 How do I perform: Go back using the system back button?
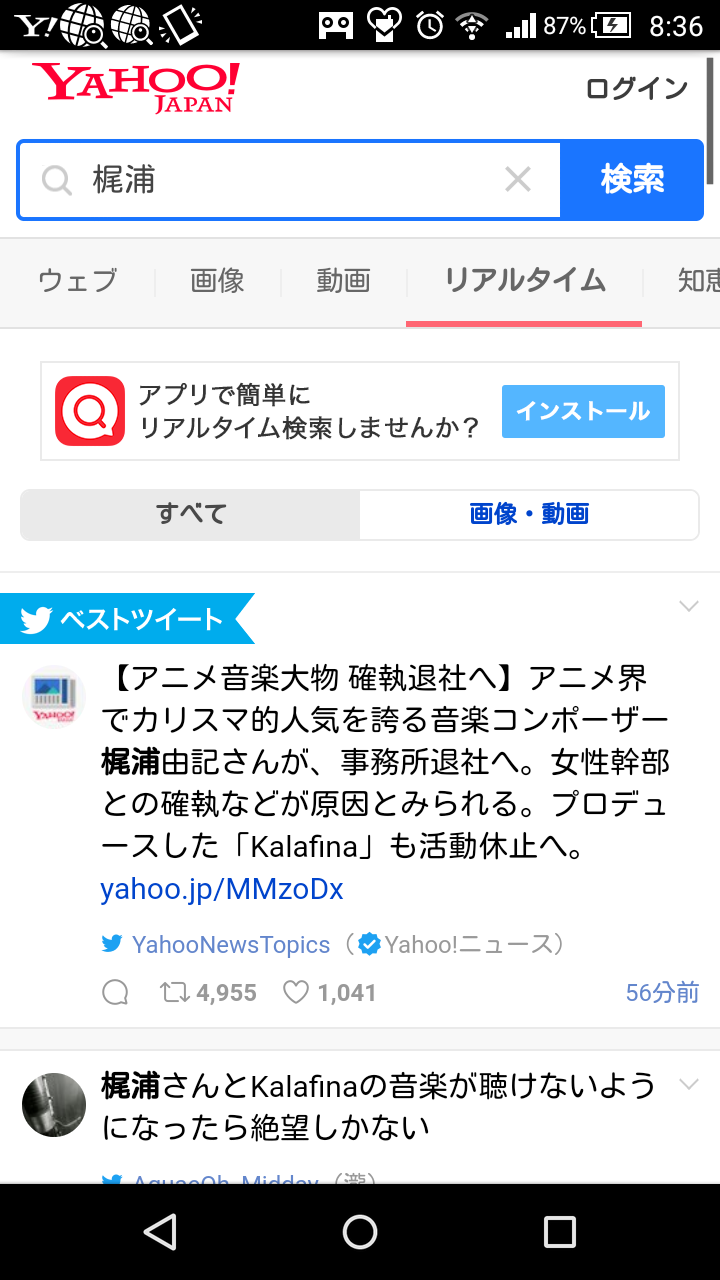160,1232
